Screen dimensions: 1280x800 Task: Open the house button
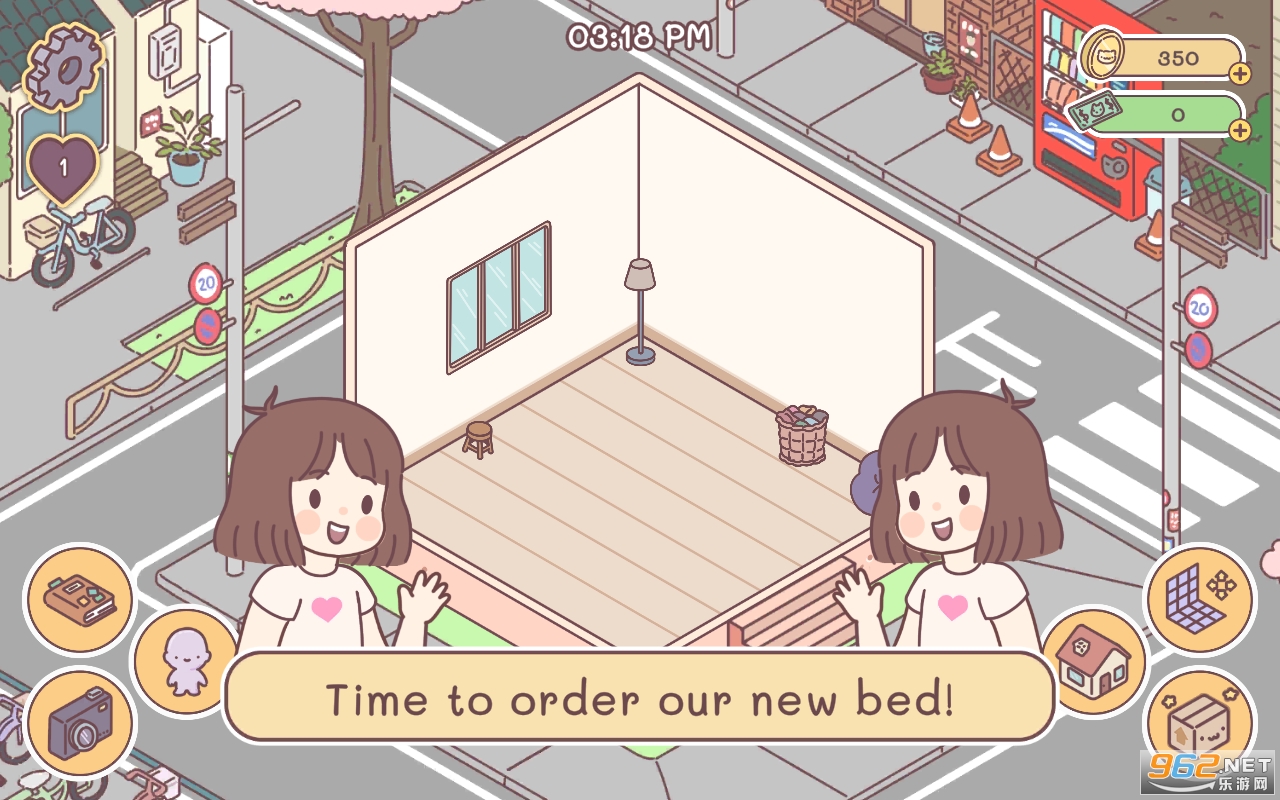click(x=1092, y=660)
